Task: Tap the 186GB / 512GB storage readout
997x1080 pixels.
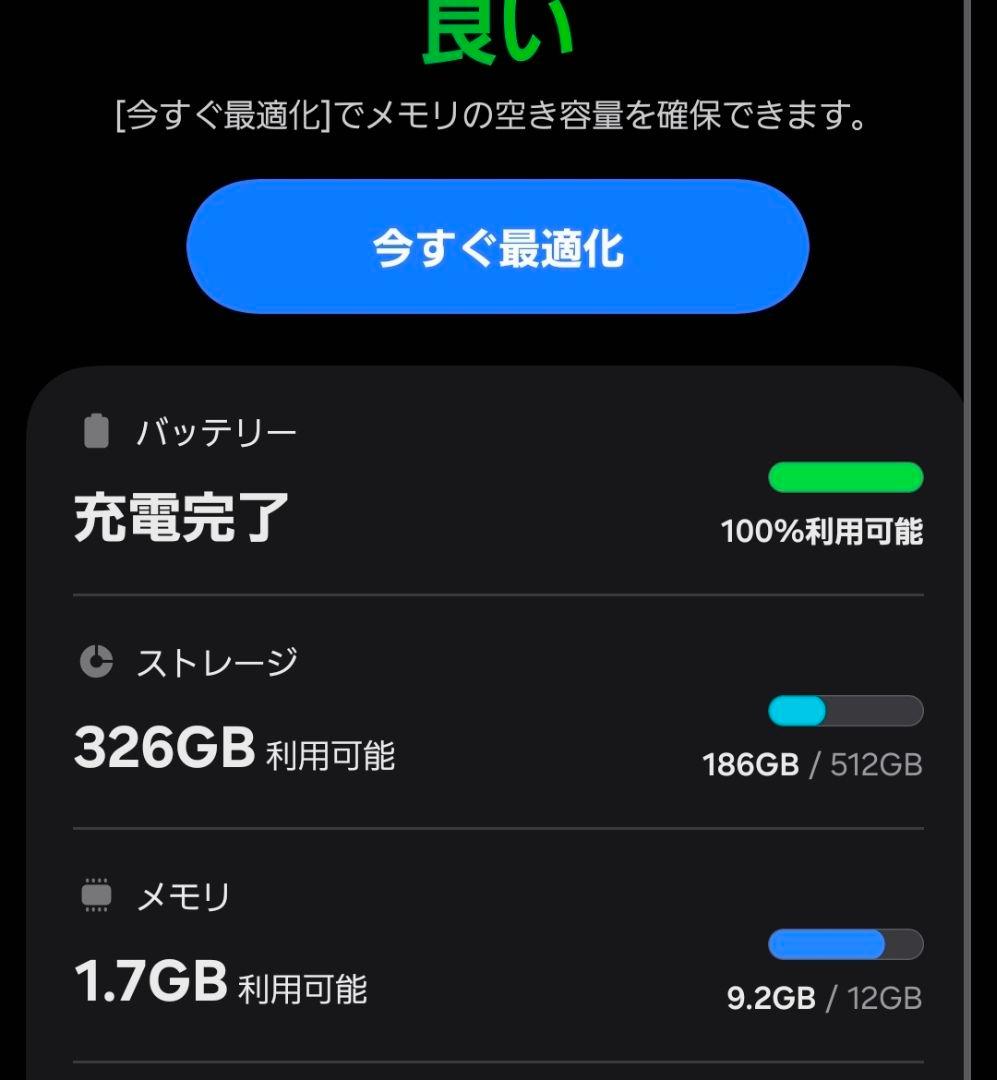Action: 814,763
